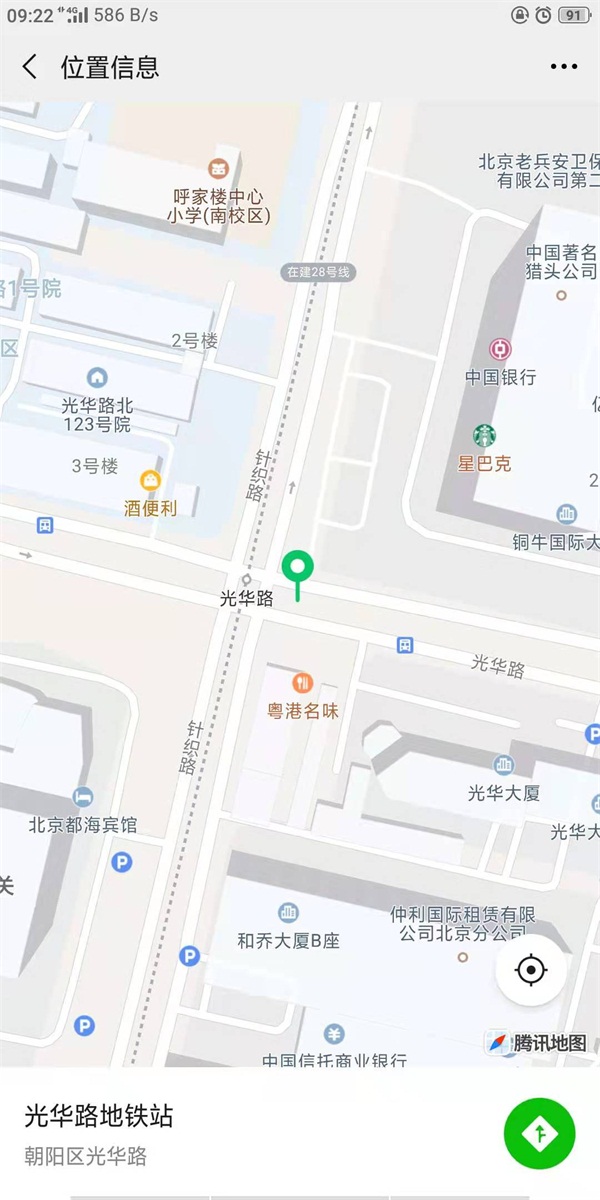The height and width of the screenshot is (1200, 600).
Task: Open the three-dot overflow menu
Action: click(x=563, y=67)
